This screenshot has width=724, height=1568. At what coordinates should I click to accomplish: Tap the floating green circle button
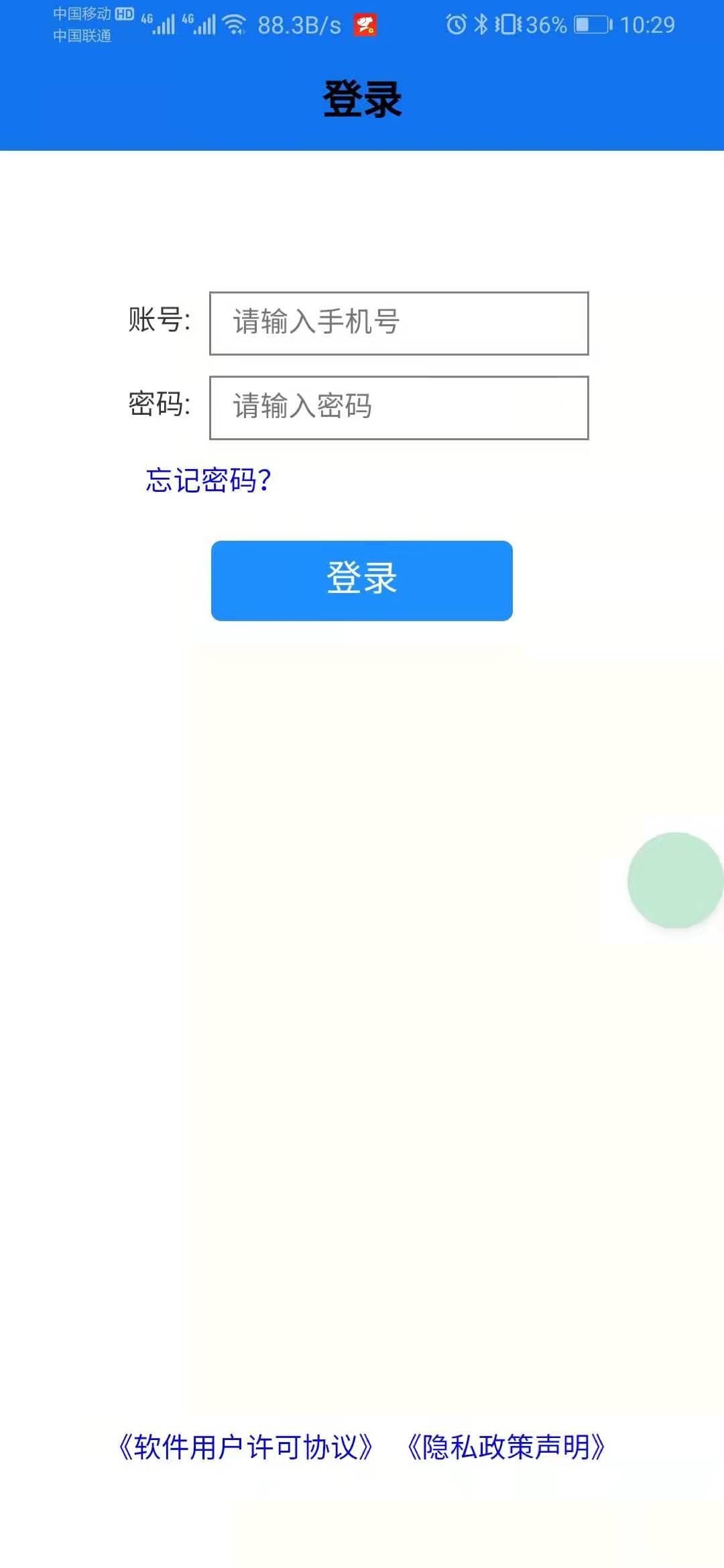674,880
